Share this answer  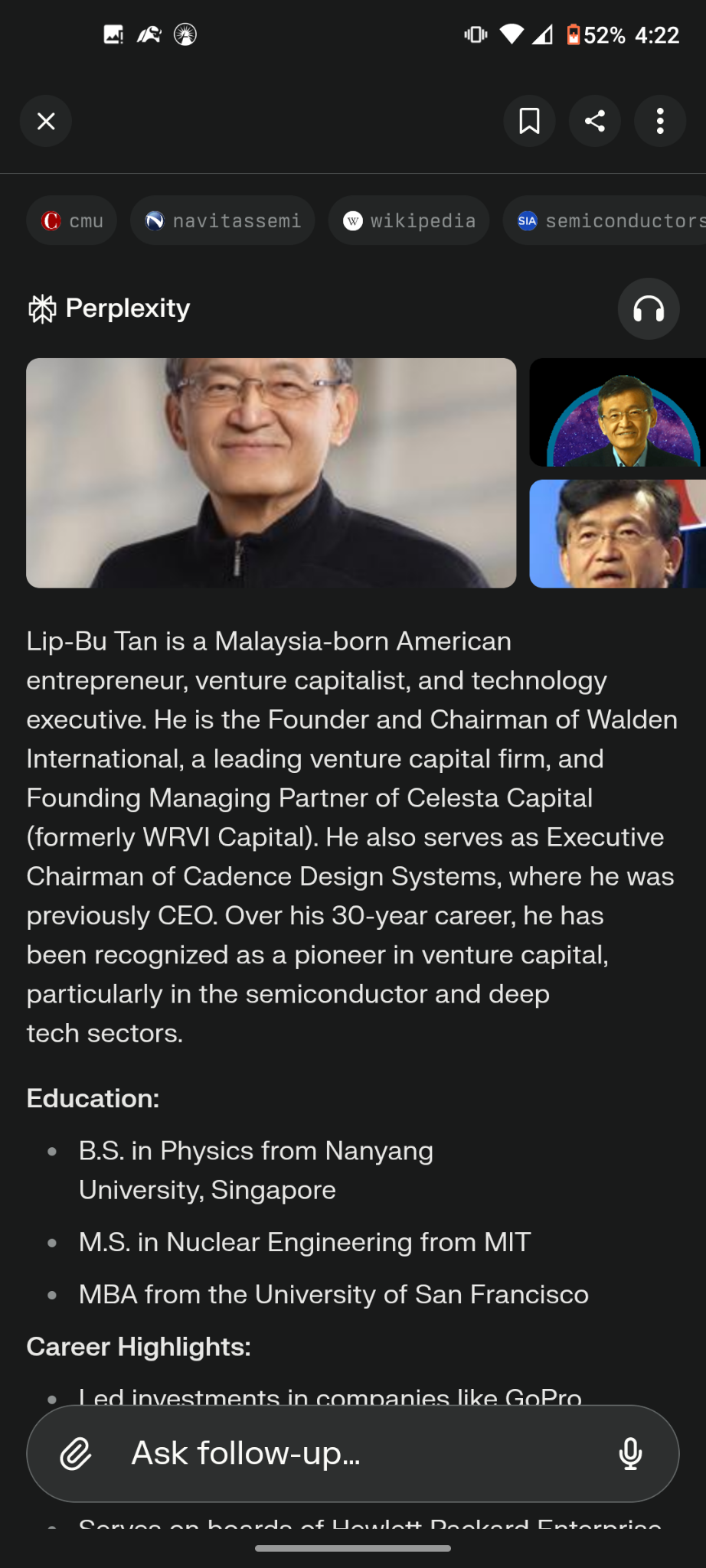pos(595,121)
